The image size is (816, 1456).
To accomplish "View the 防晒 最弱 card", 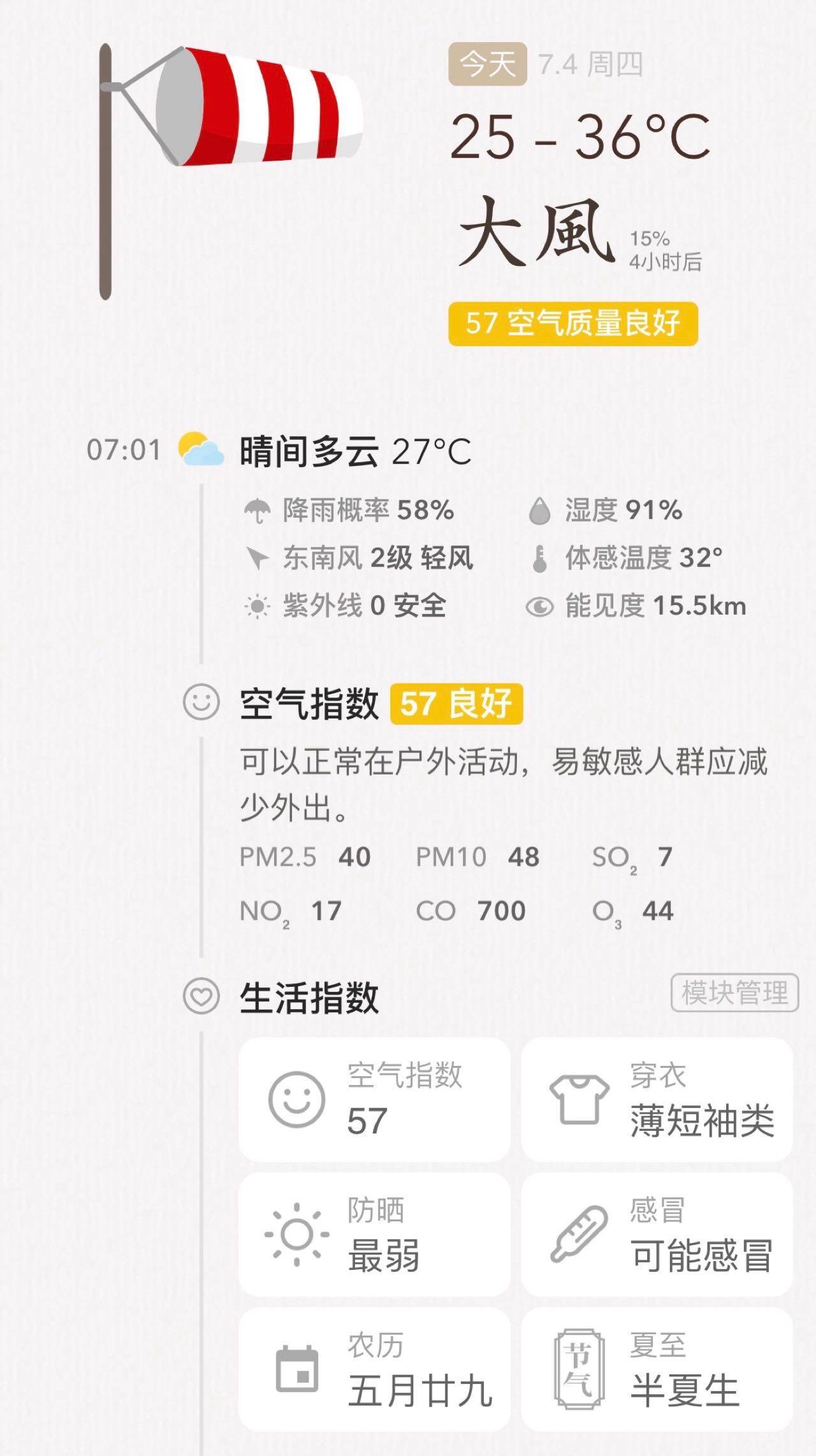I will click(374, 1234).
